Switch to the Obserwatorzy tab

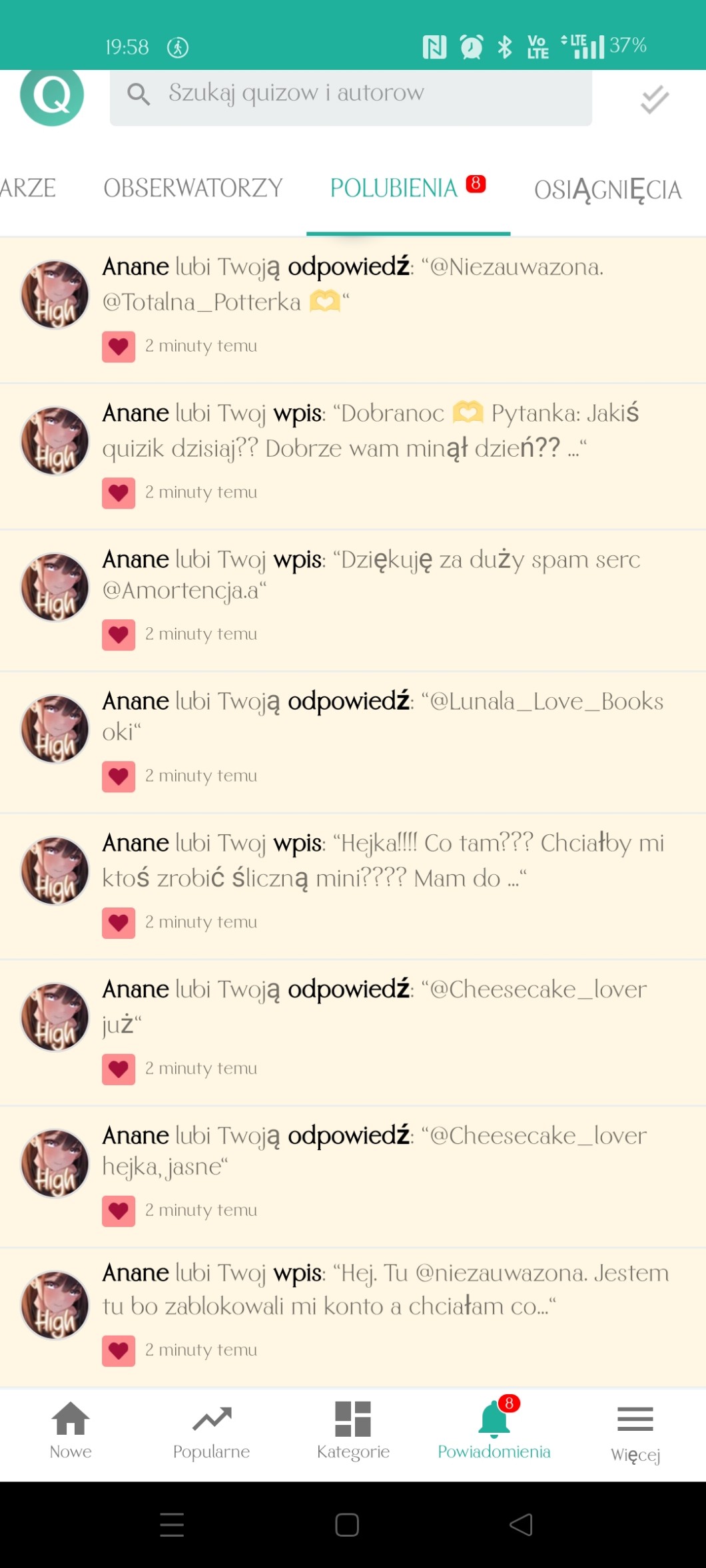[x=193, y=188]
